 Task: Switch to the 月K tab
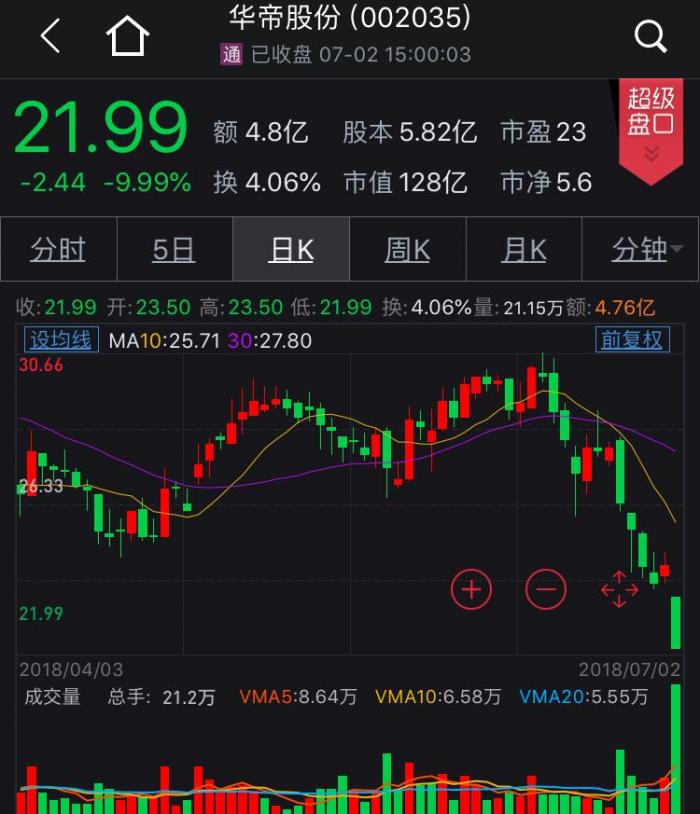[x=524, y=249]
